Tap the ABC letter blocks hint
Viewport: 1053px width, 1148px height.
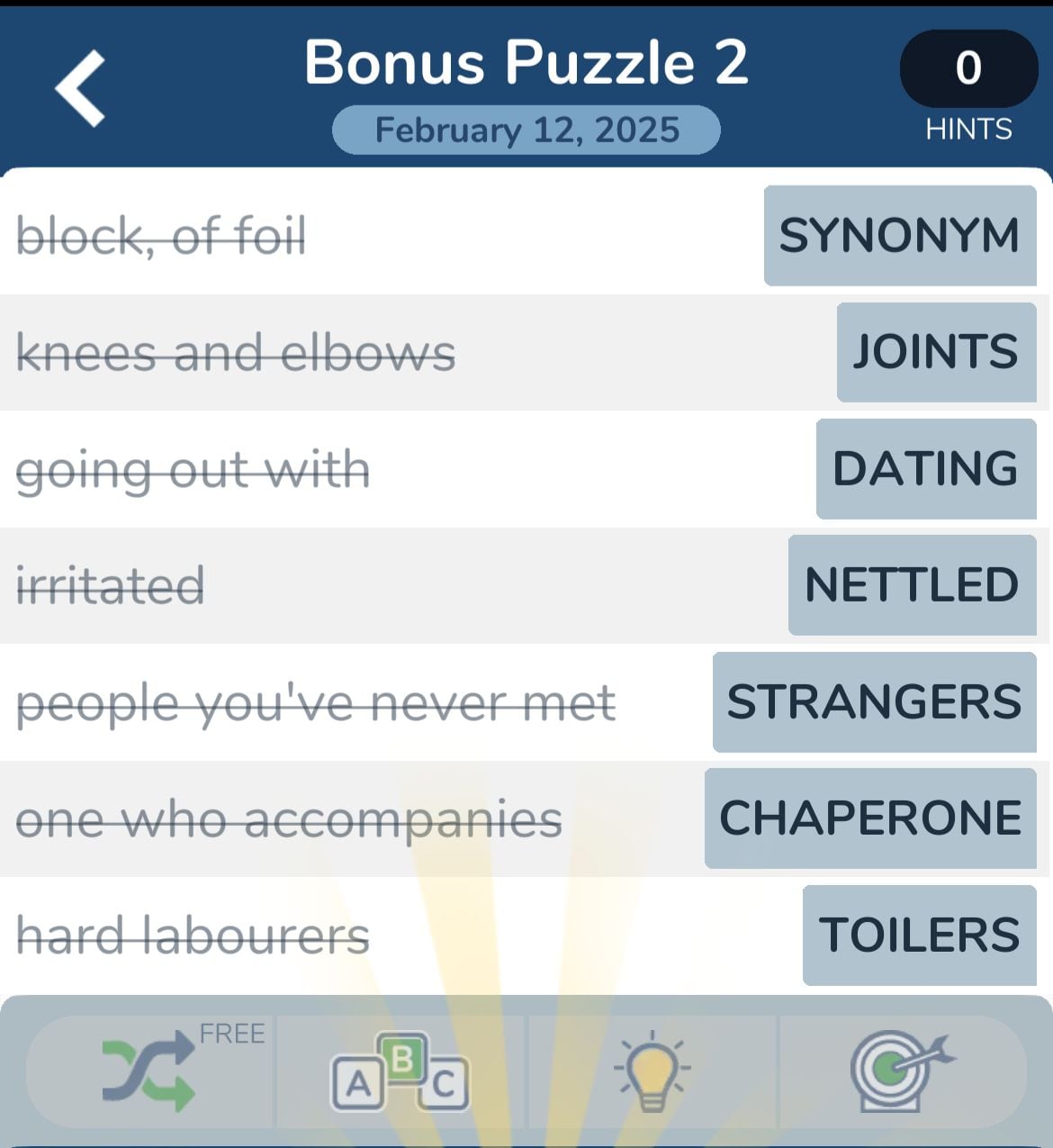tap(400, 1071)
